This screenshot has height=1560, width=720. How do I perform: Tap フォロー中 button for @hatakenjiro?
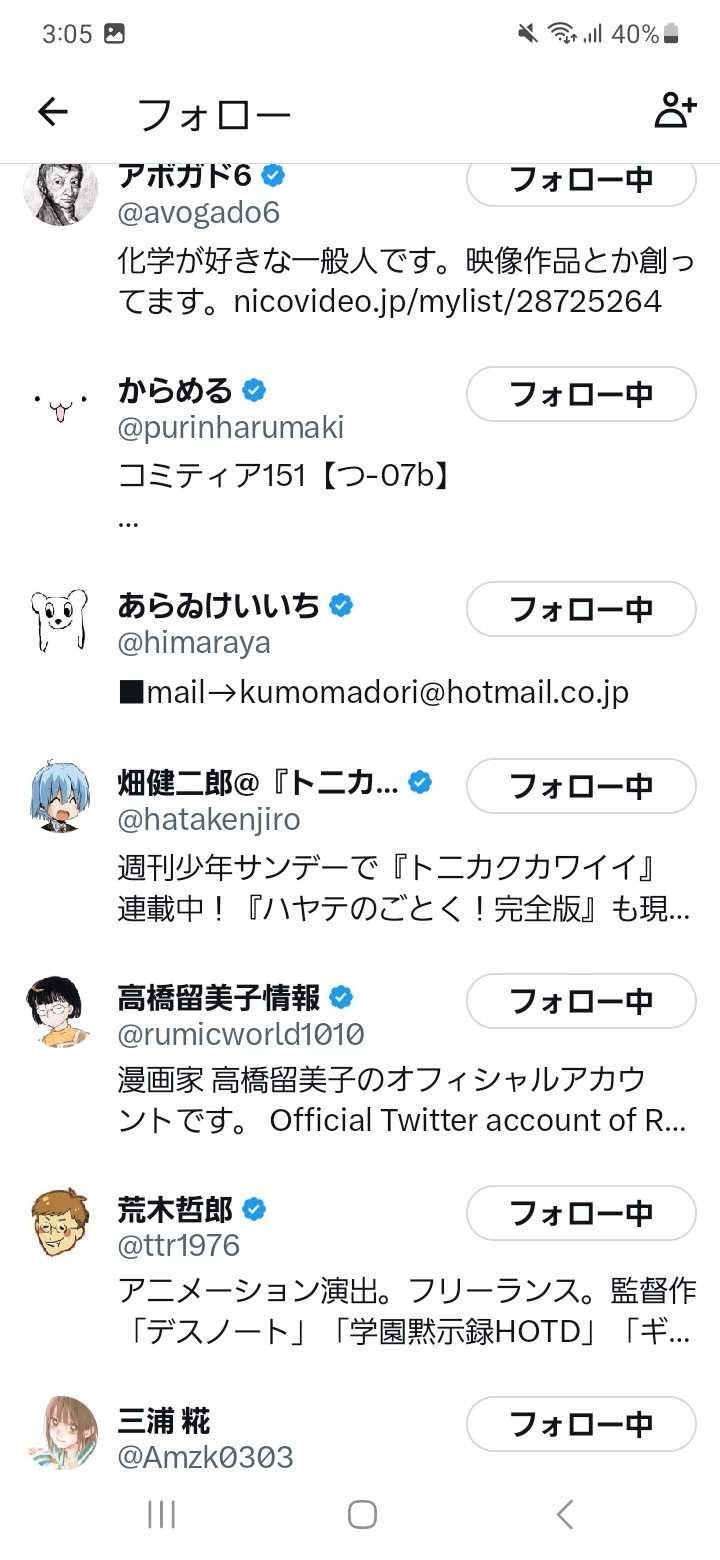(x=581, y=786)
